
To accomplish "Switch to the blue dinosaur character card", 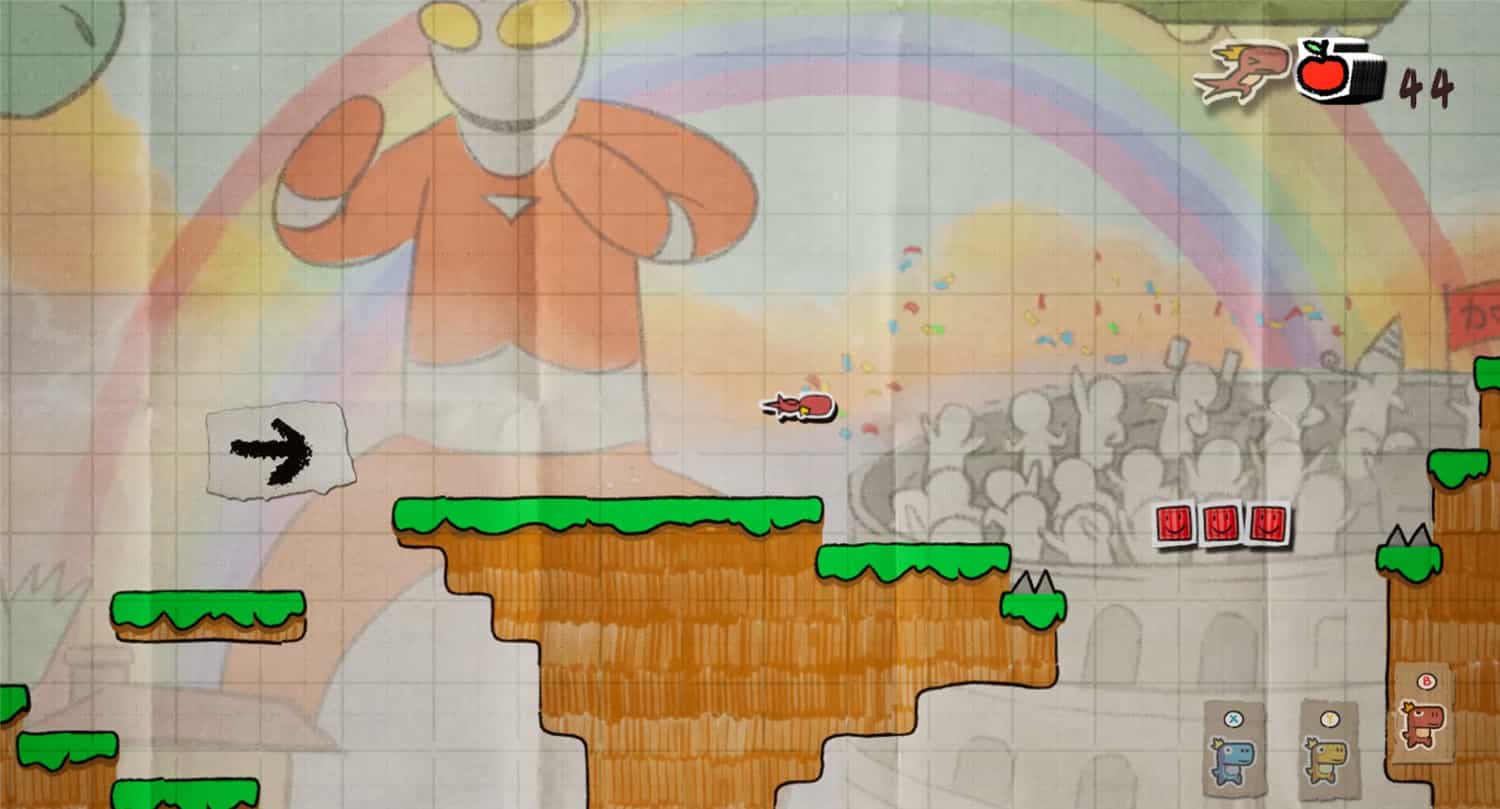I will 1233,750.
